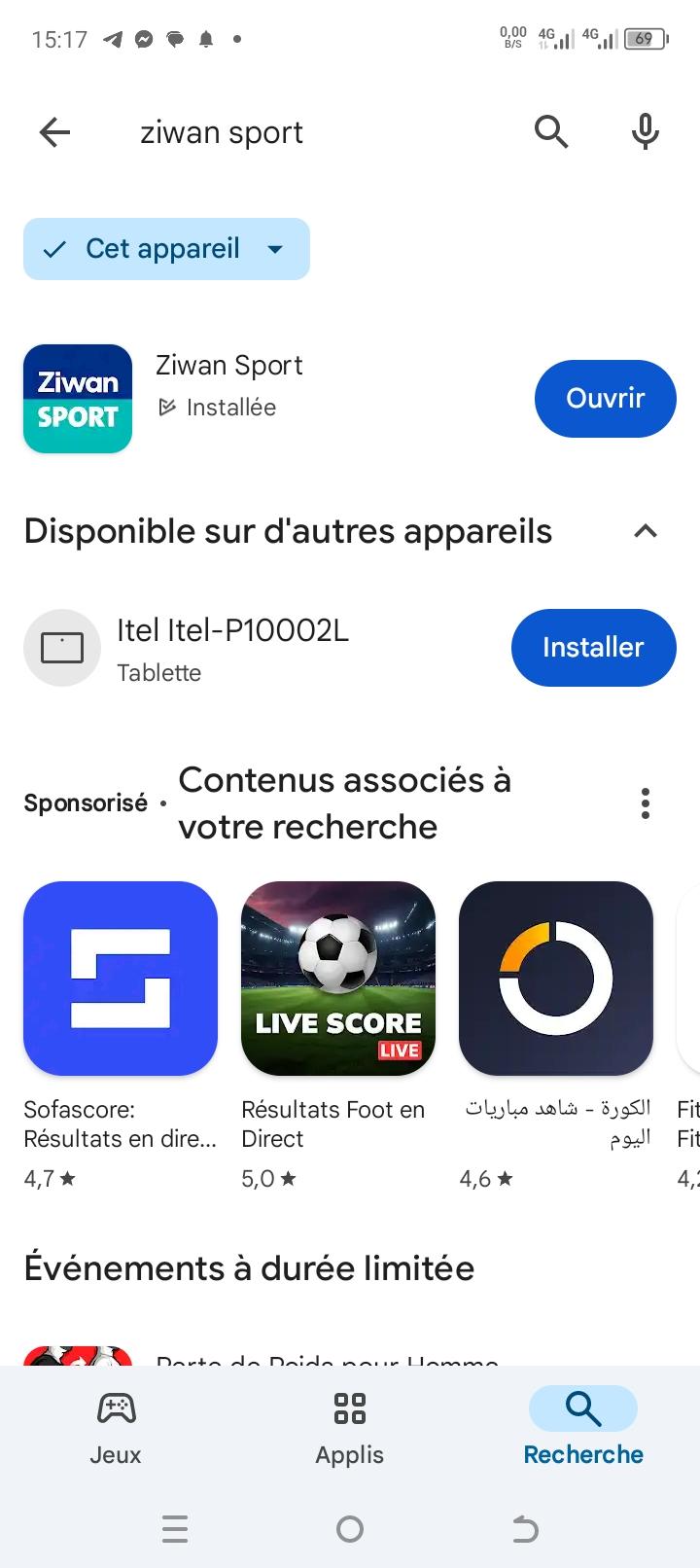Switch to the Applis tab
The width and height of the screenshot is (700, 1568).
(x=350, y=1427)
